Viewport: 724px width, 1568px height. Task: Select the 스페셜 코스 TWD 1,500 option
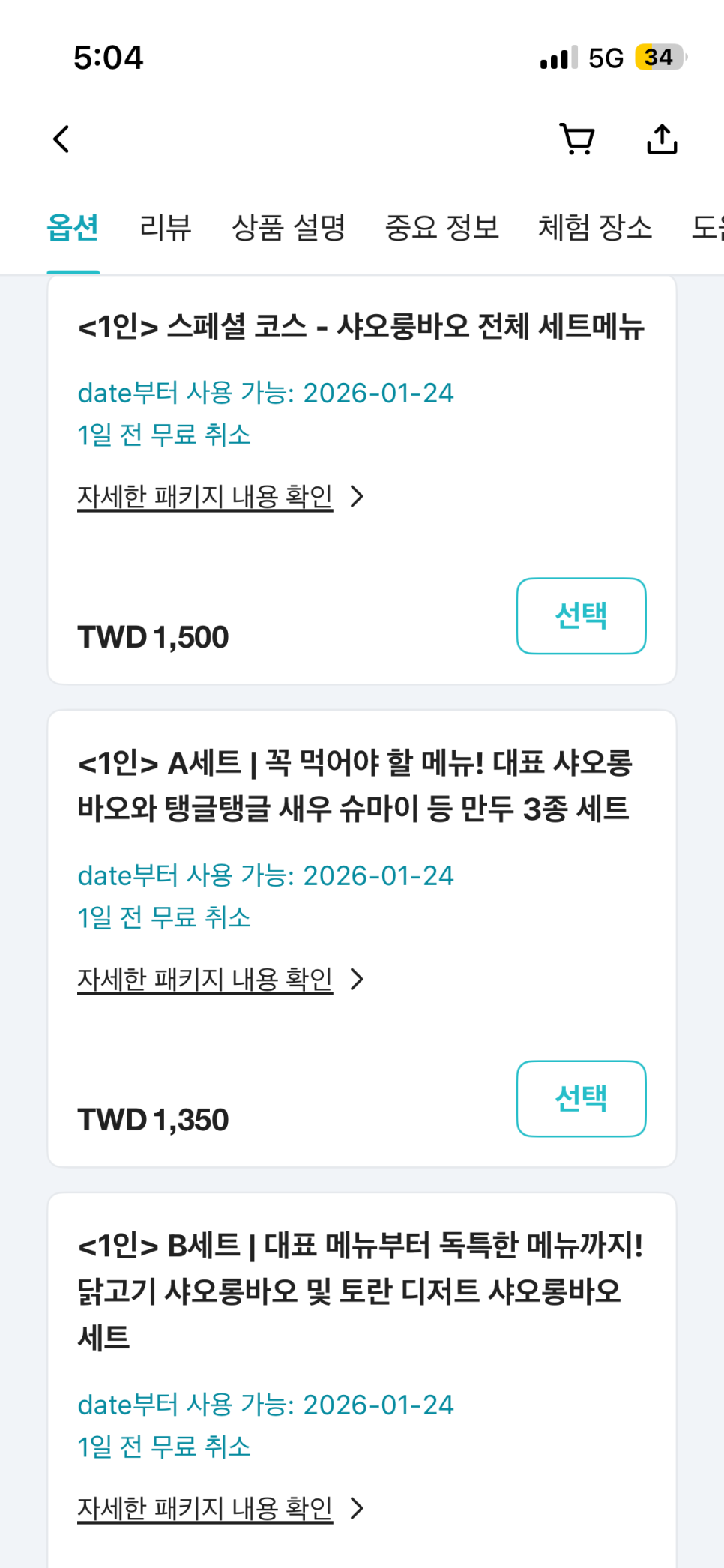coord(581,616)
